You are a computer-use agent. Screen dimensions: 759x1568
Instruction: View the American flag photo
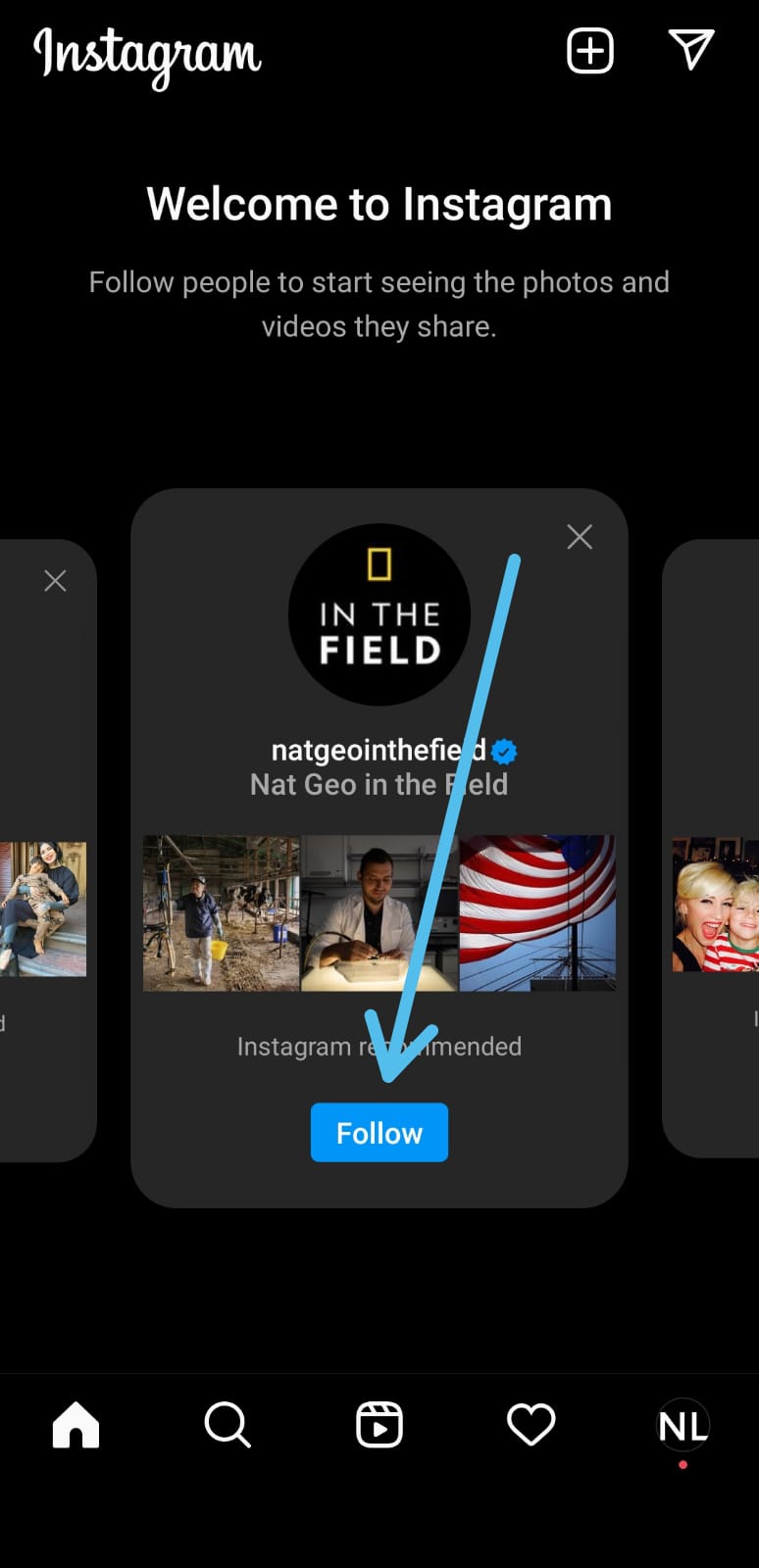click(x=537, y=912)
